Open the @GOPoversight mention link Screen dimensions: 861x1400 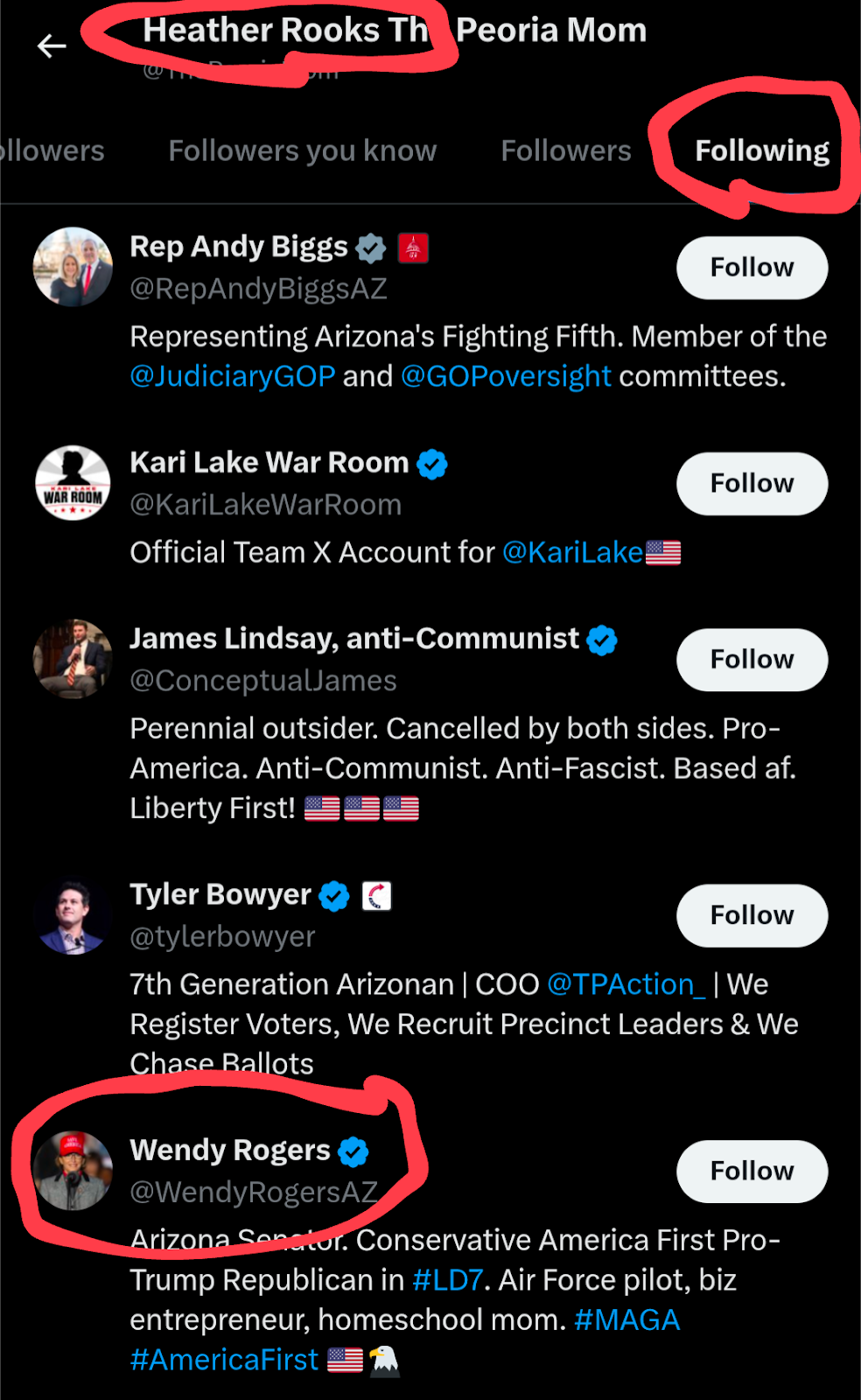pyautogui.click(x=506, y=376)
